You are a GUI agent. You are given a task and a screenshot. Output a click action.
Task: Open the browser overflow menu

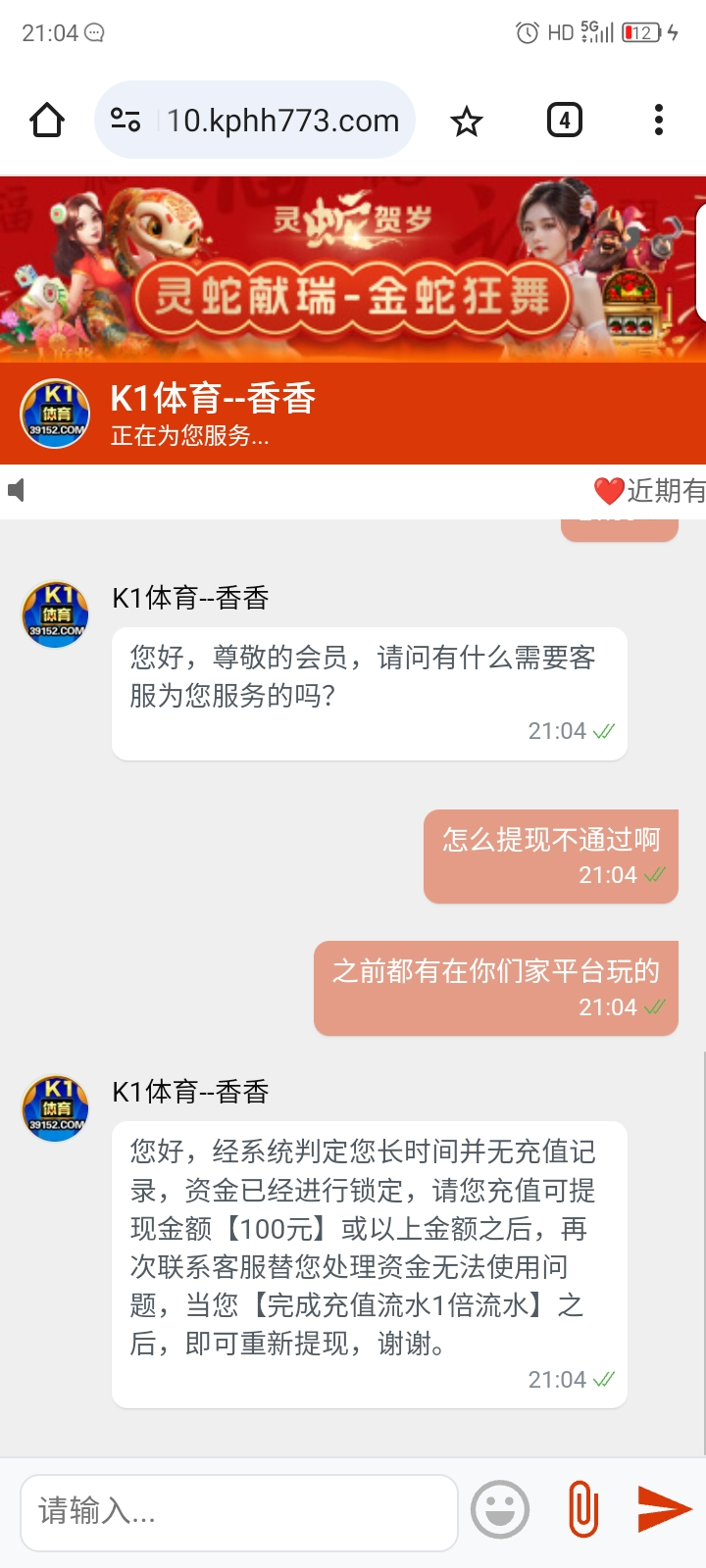[658, 121]
